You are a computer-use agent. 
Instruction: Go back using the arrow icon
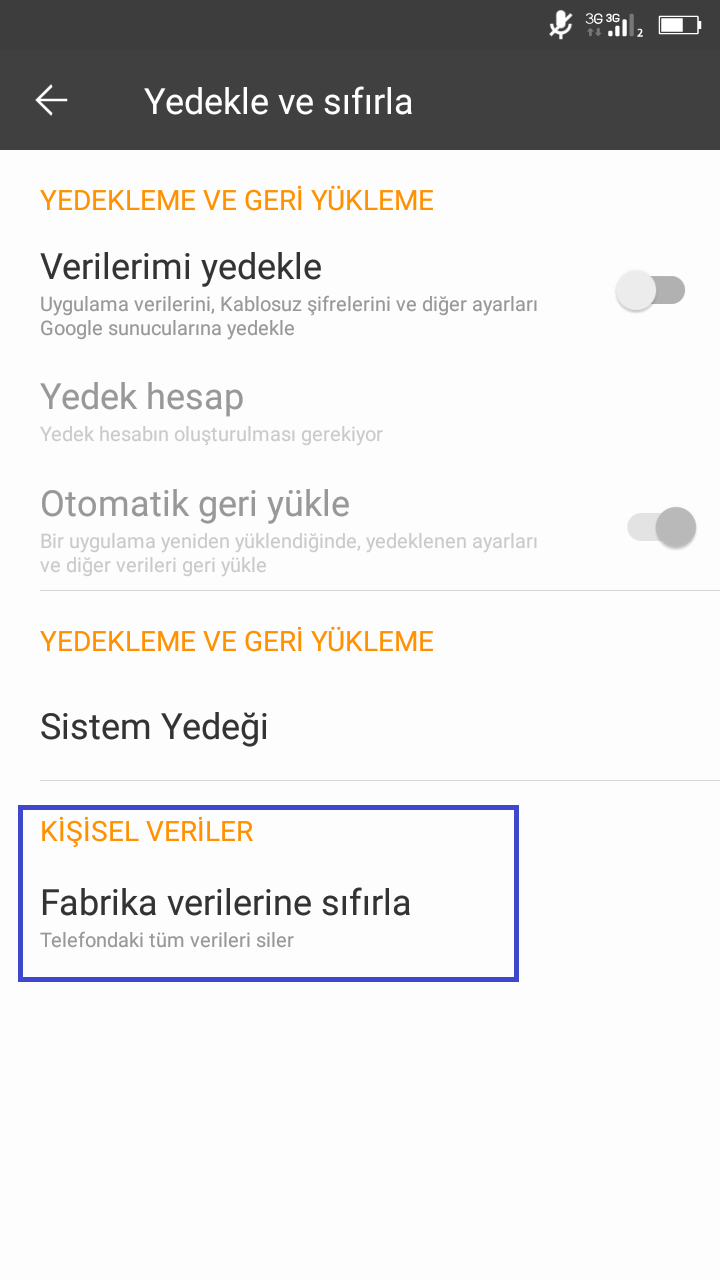[51, 100]
